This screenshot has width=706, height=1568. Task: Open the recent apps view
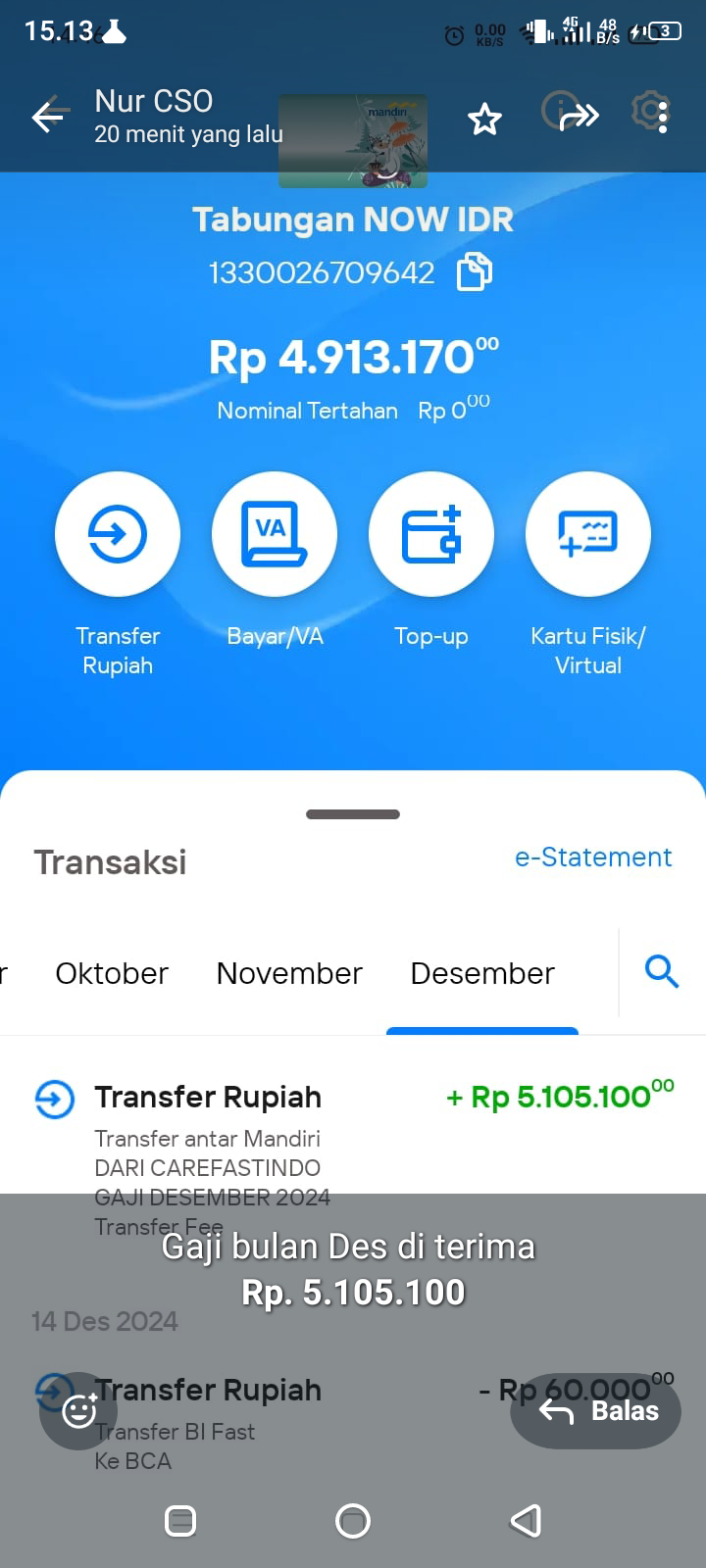click(180, 1521)
